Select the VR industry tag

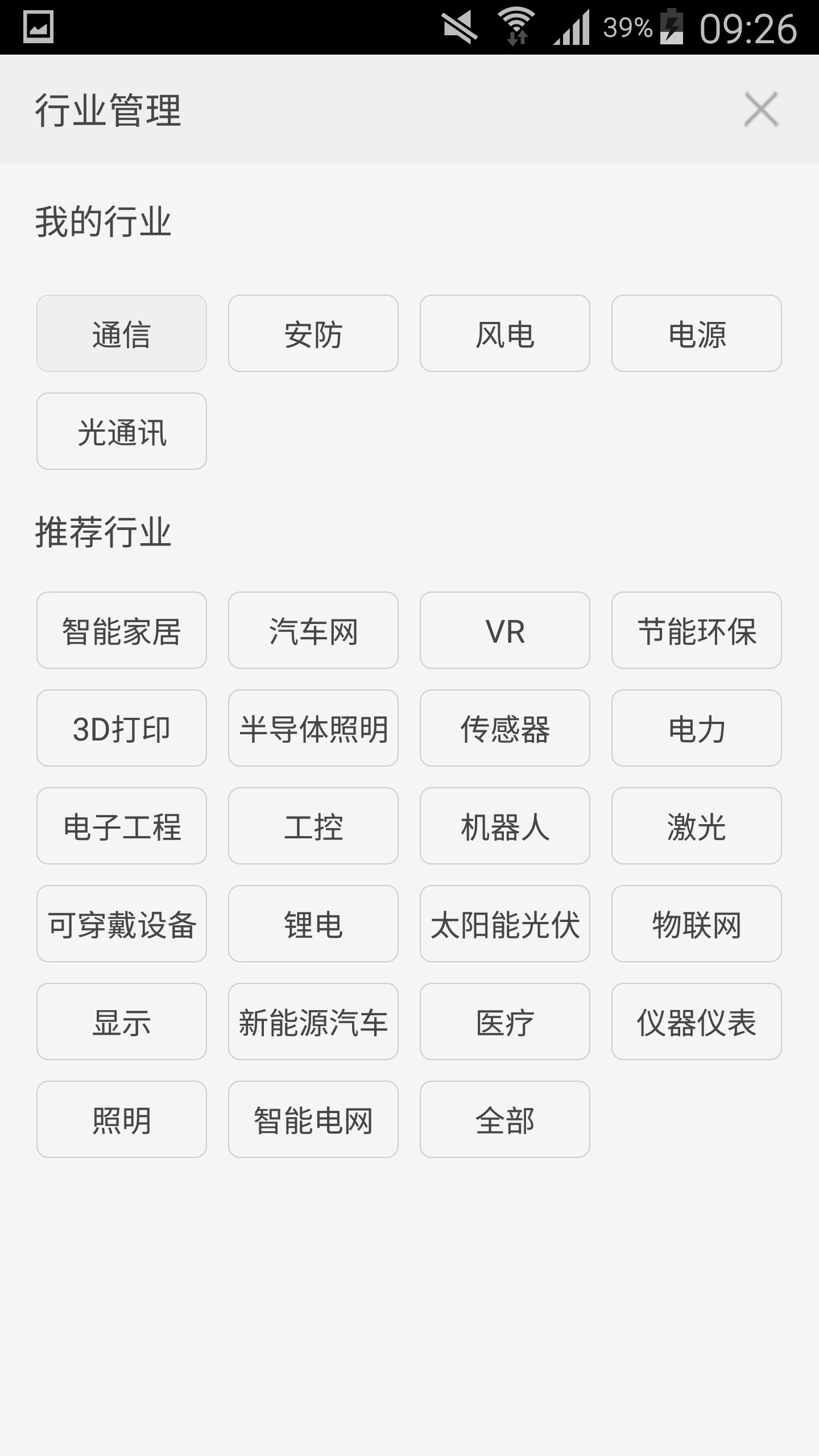coord(504,630)
